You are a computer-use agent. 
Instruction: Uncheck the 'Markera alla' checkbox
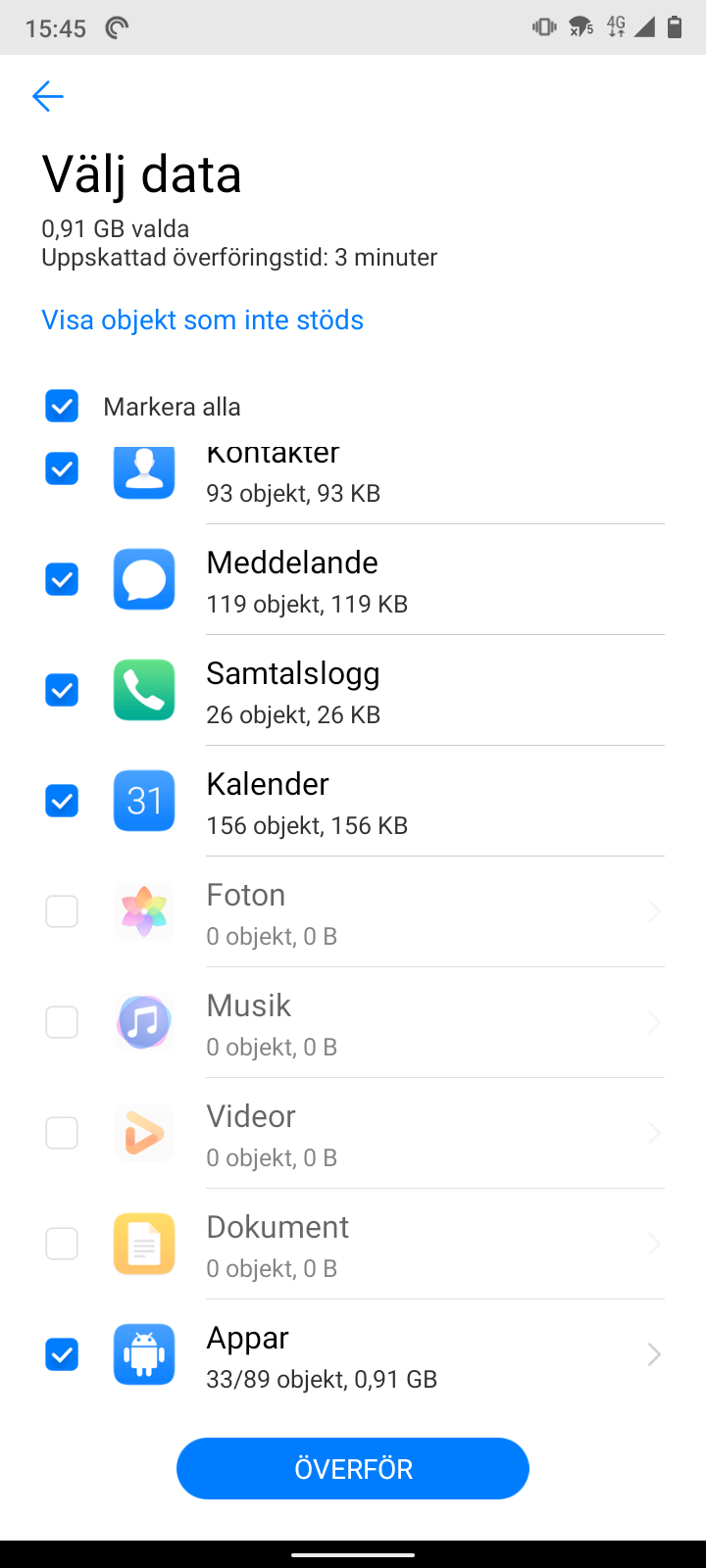[62, 406]
